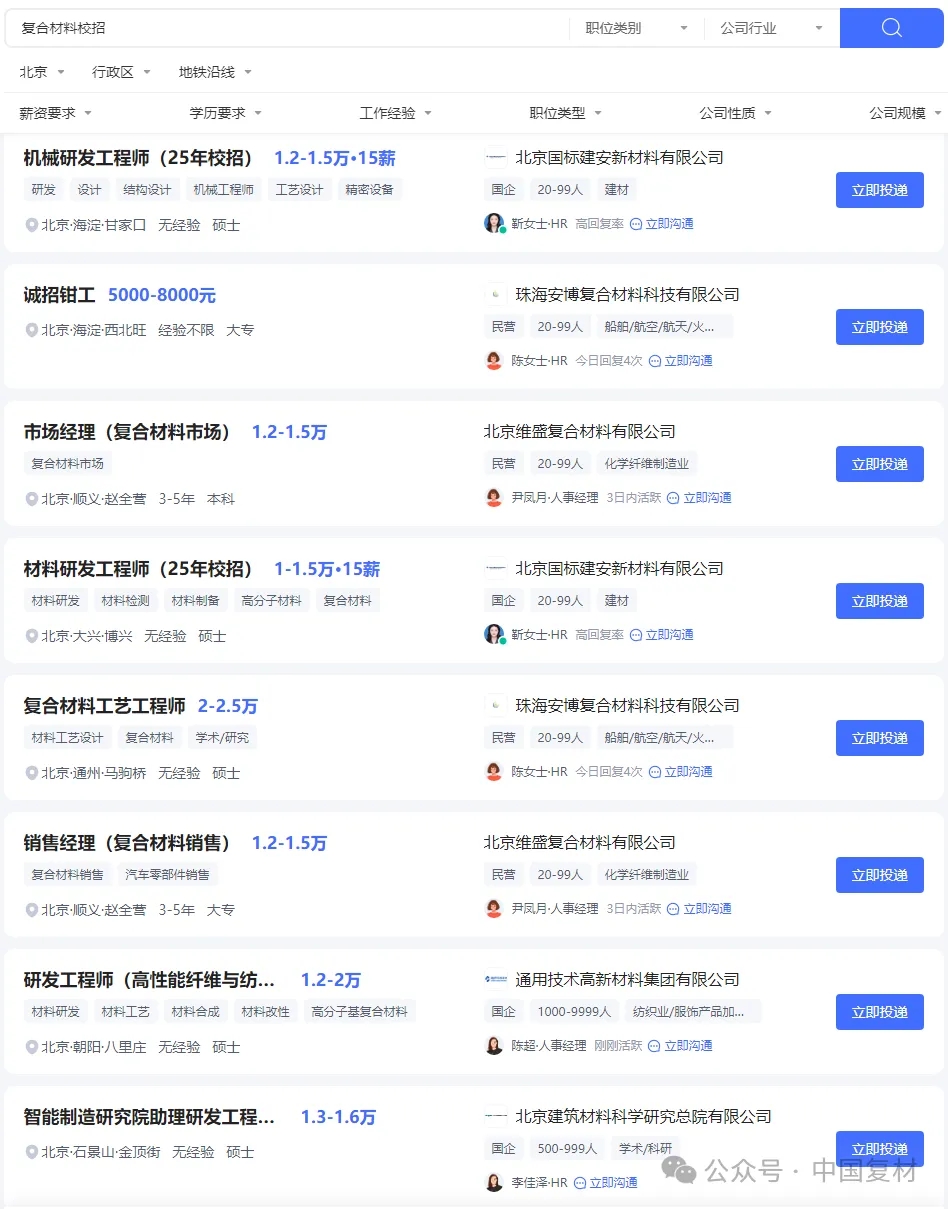Click 靳女士·HR avatar picture

tap(492, 223)
